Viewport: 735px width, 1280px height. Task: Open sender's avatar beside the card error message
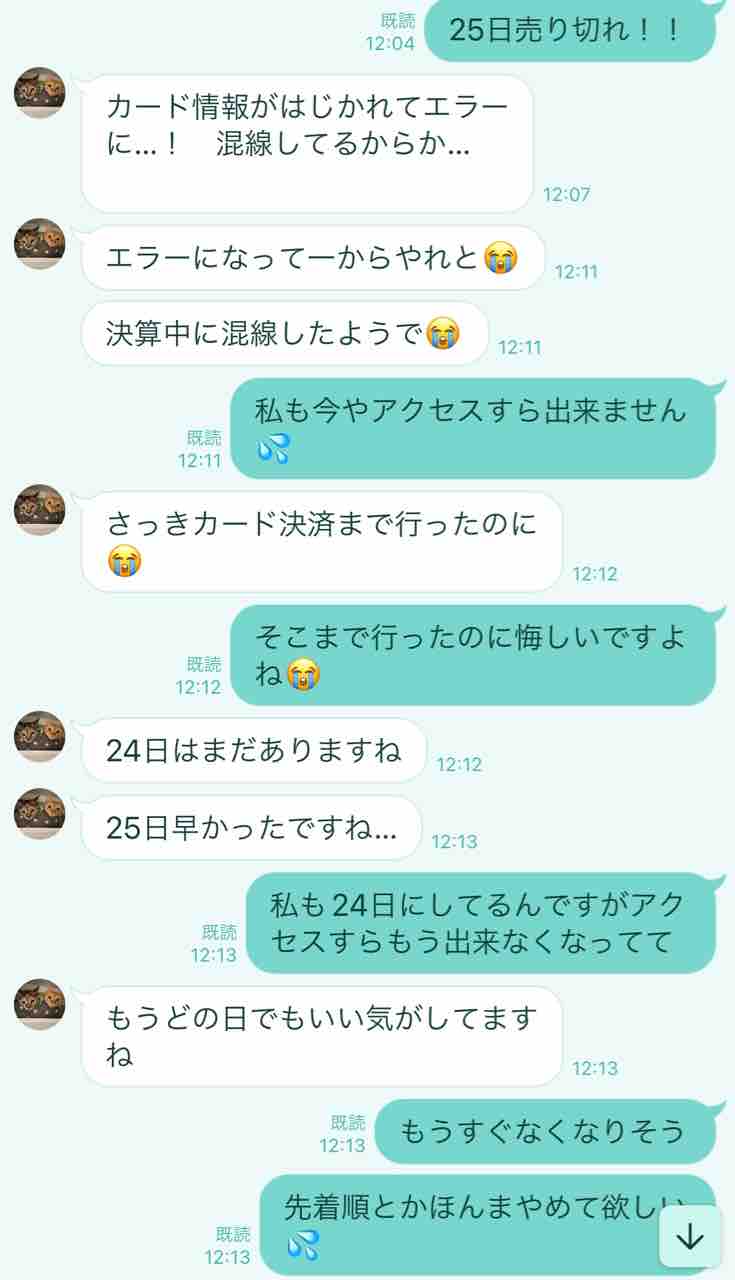(40, 93)
